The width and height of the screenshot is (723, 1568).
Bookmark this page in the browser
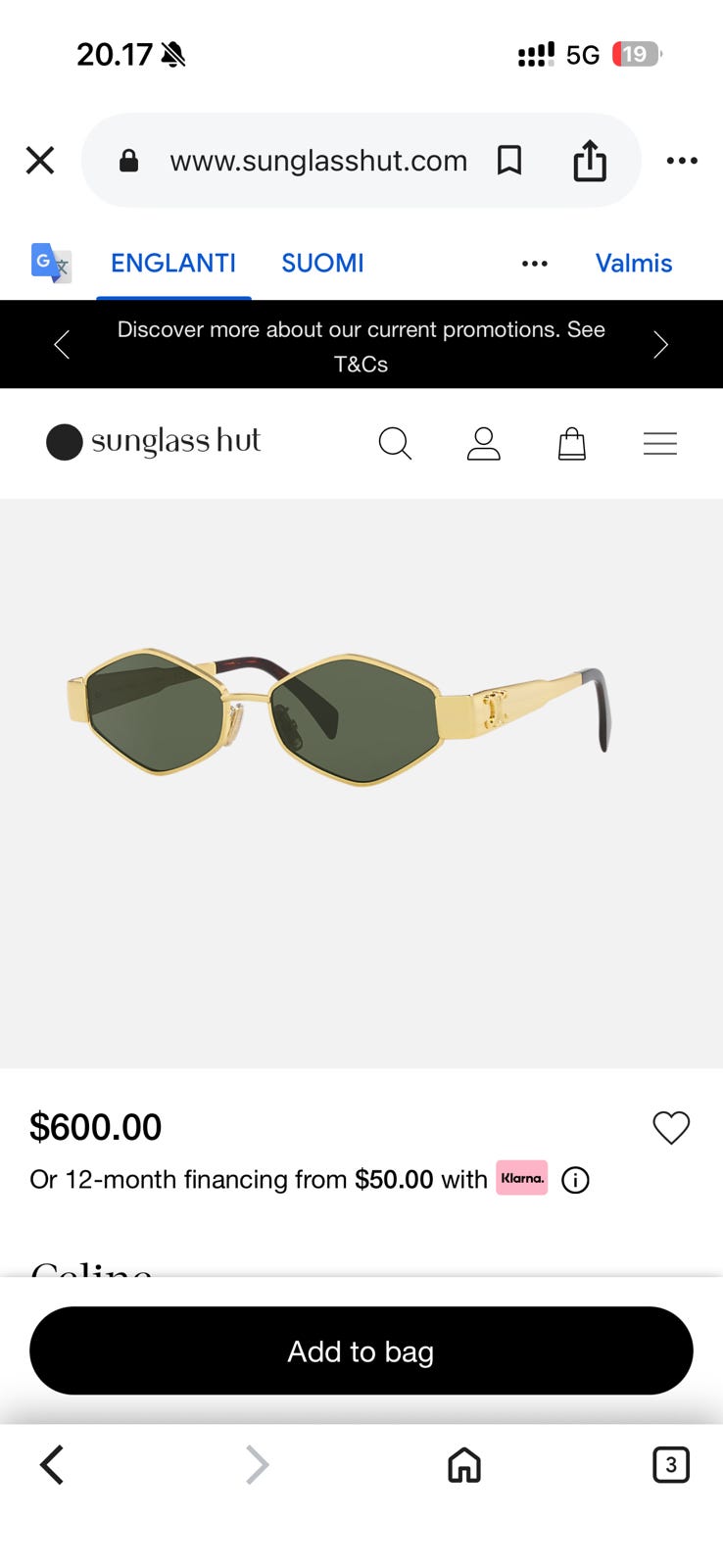click(509, 160)
